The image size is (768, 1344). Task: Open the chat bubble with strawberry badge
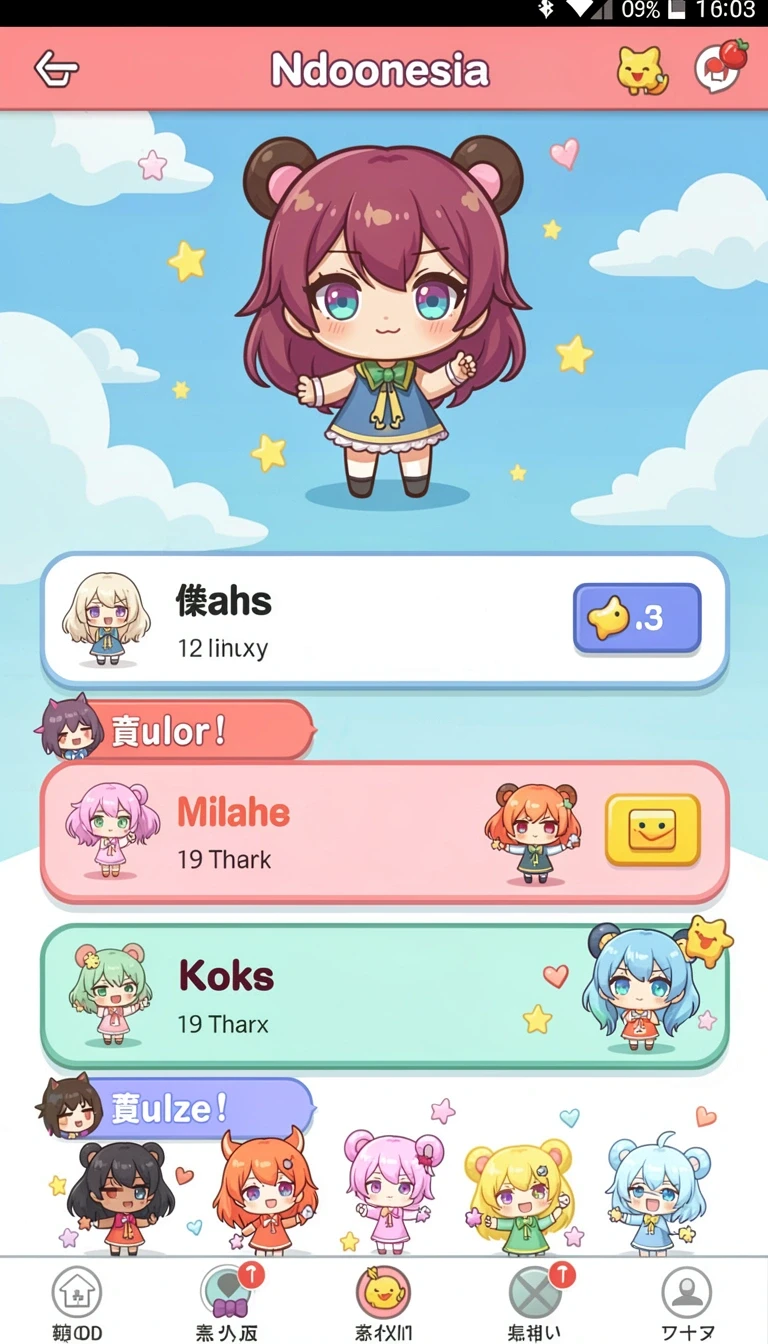[721, 67]
